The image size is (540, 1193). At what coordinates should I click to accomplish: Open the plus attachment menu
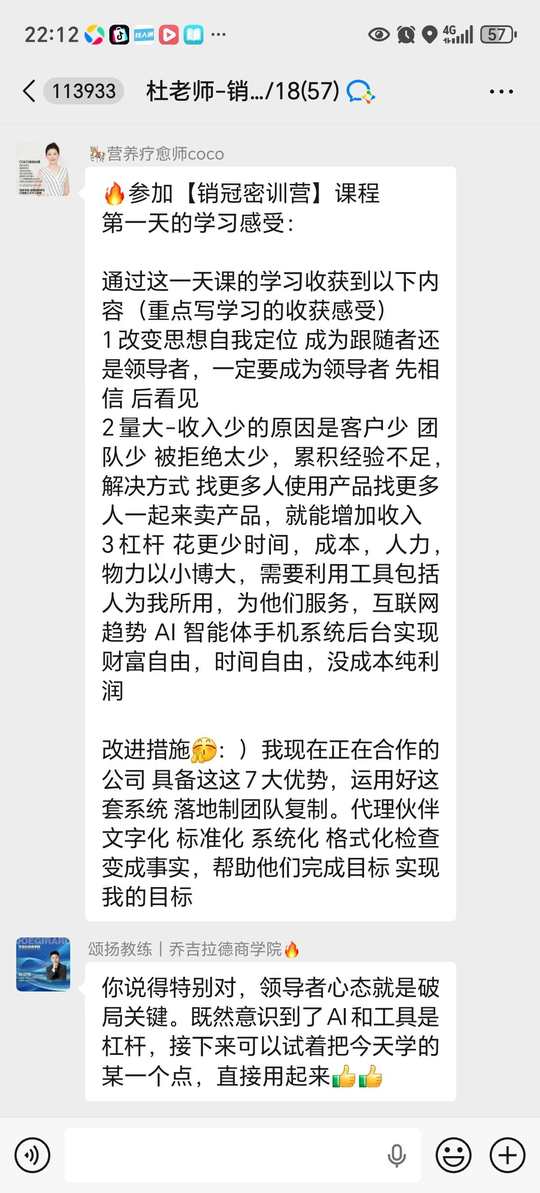pos(507,1156)
